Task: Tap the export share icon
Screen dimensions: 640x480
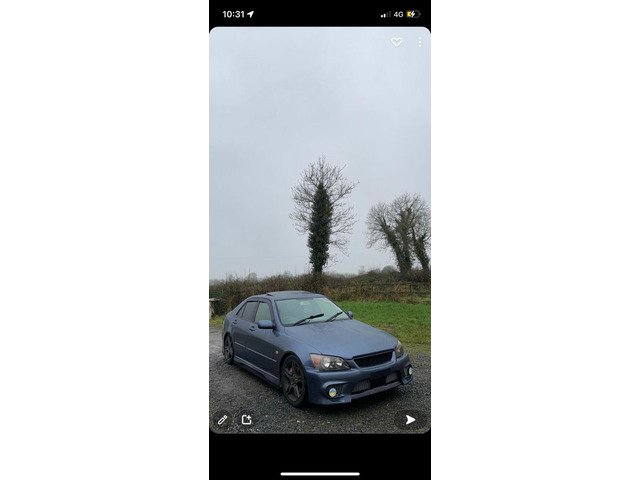Action: pos(246,419)
